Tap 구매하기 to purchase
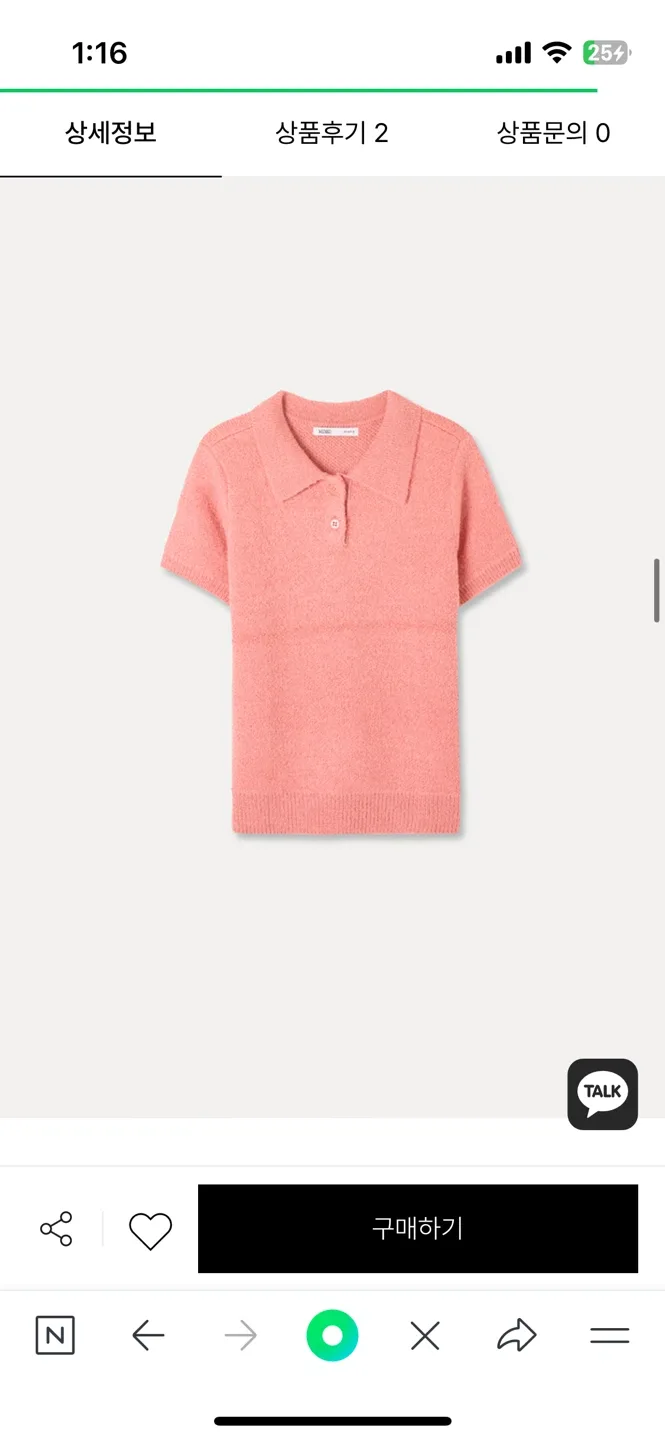 coord(417,1229)
